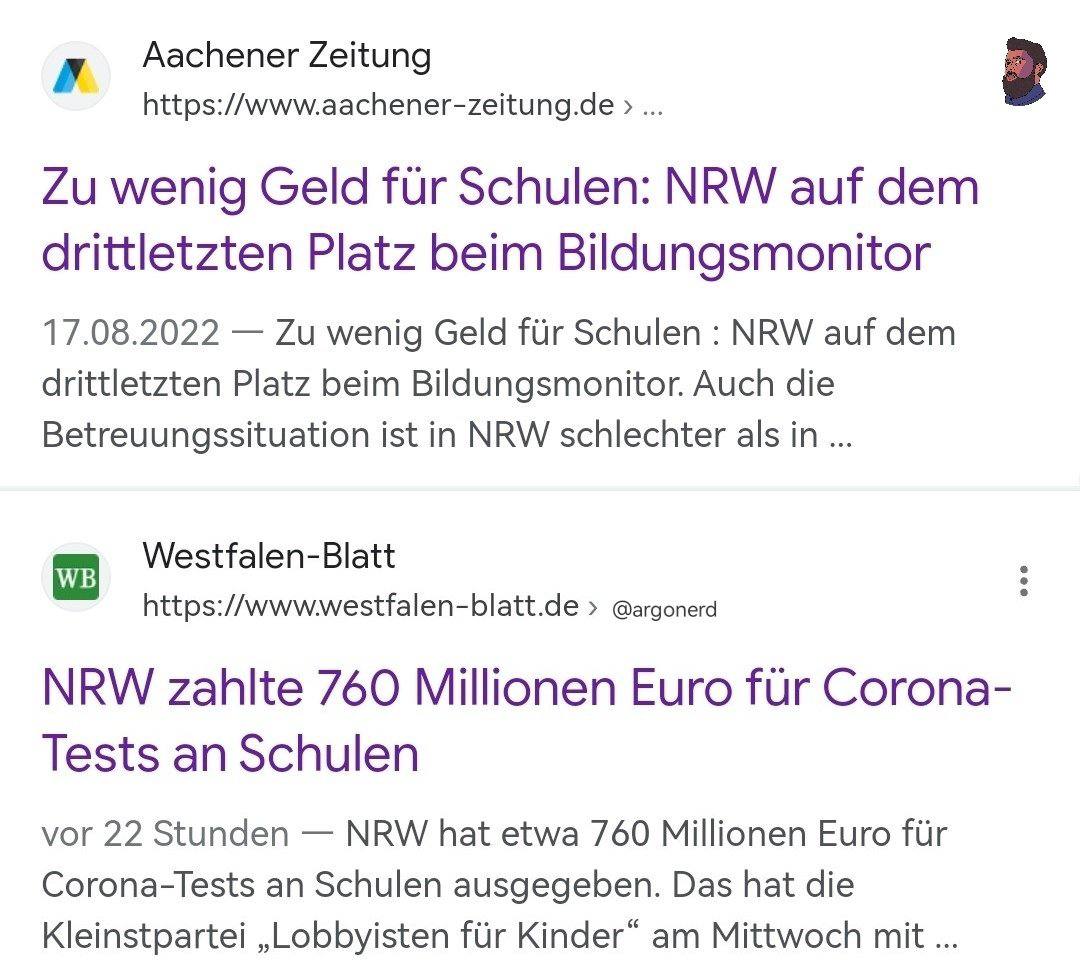Viewport: 1080px width, 980px height.
Task: Open the Aachener Zeitung article on Bildungsmonitor
Action: (510, 220)
